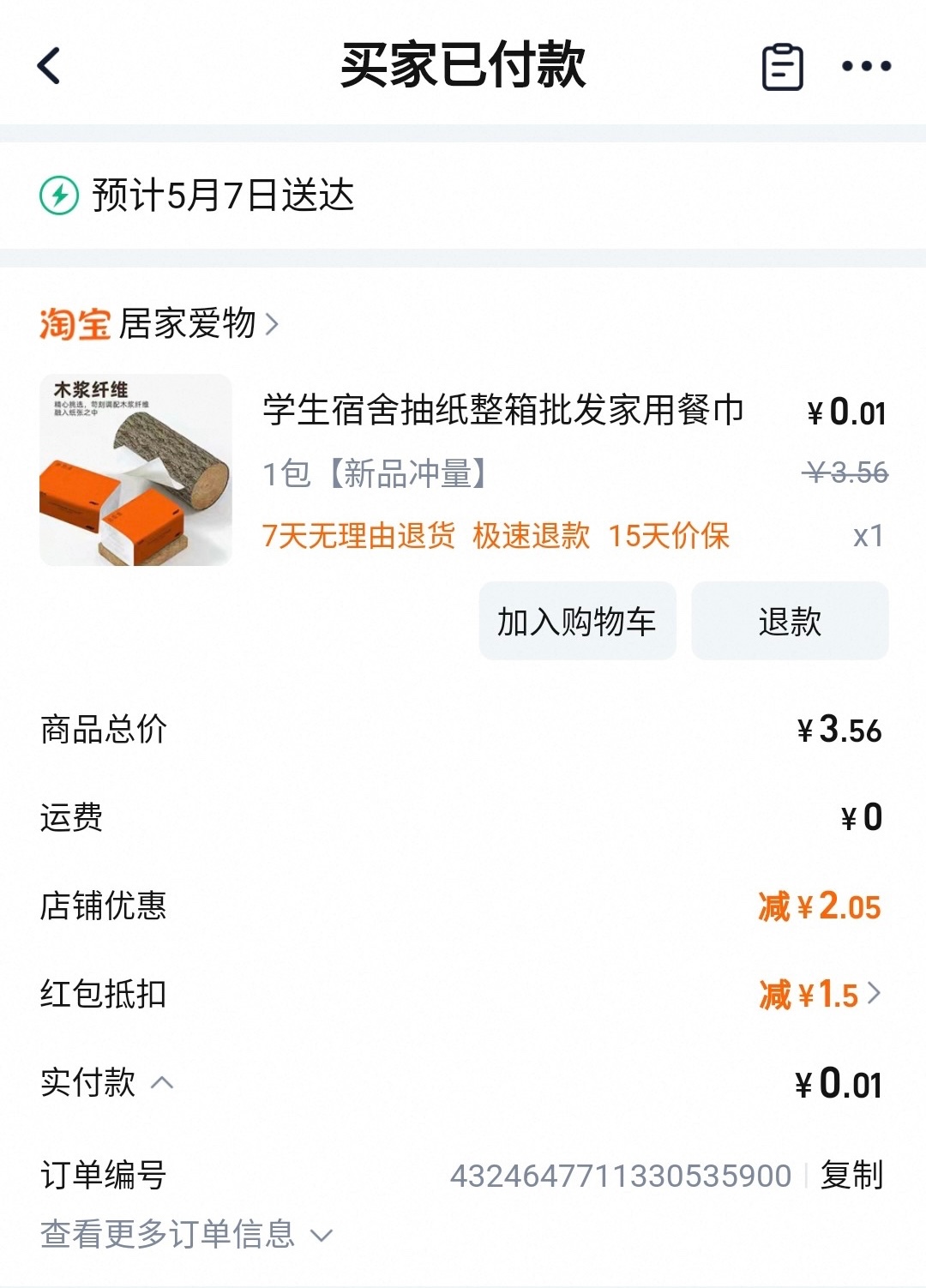
Task: Open the tissue product thumbnail
Action: point(135,470)
